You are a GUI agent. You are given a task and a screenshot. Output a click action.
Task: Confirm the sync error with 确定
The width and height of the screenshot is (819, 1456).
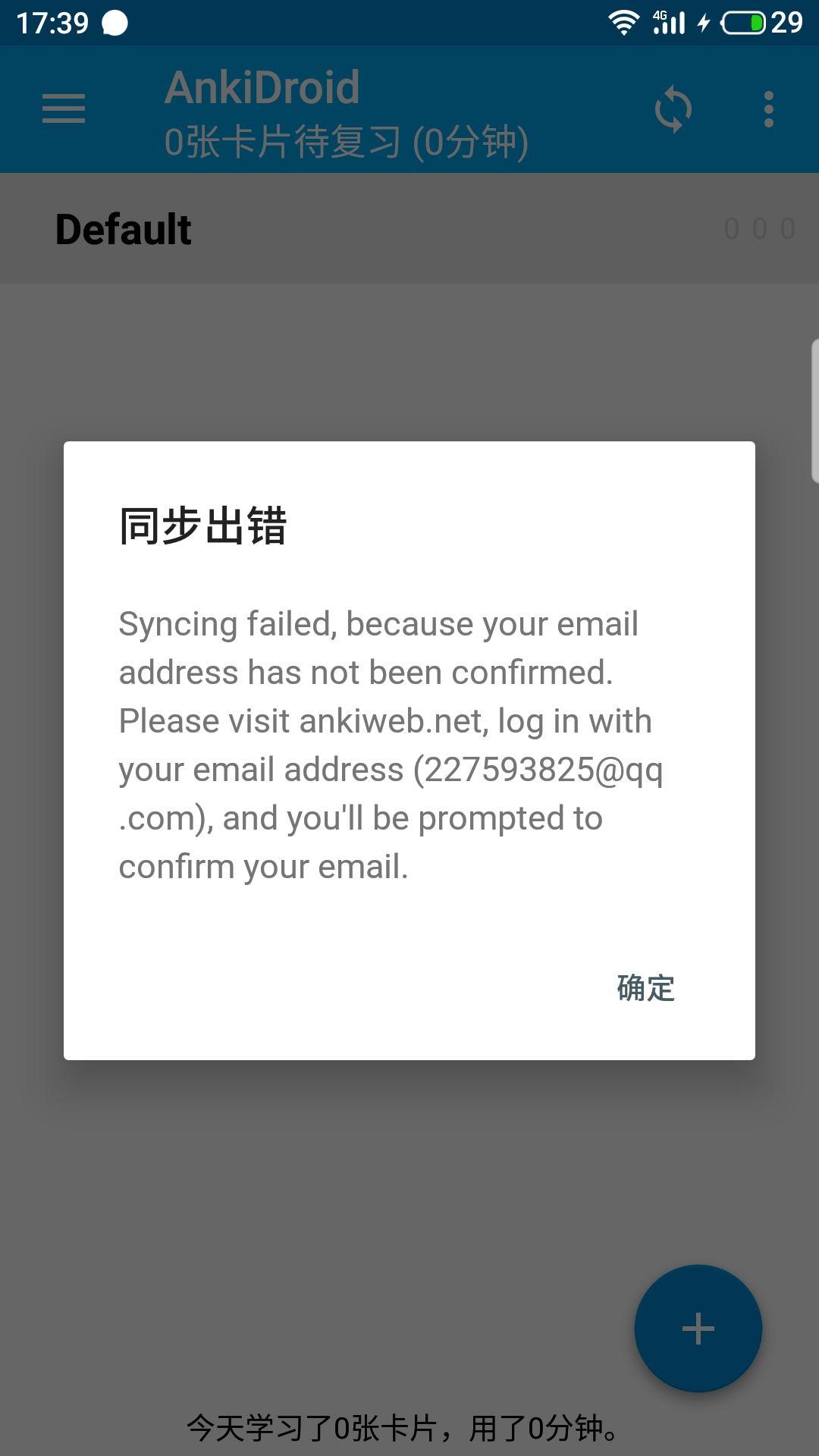(x=645, y=987)
